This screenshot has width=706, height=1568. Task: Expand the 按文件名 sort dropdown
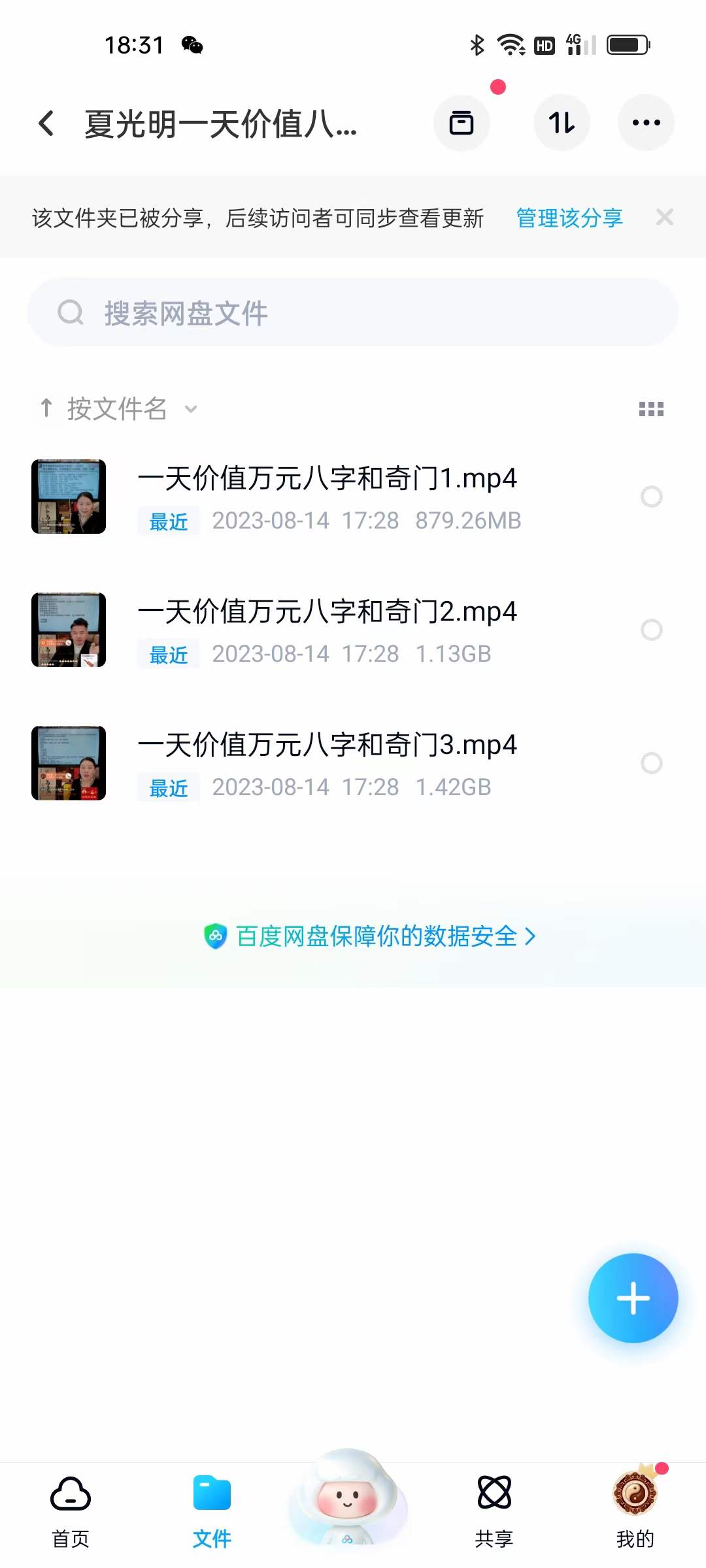(x=118, y=409)
